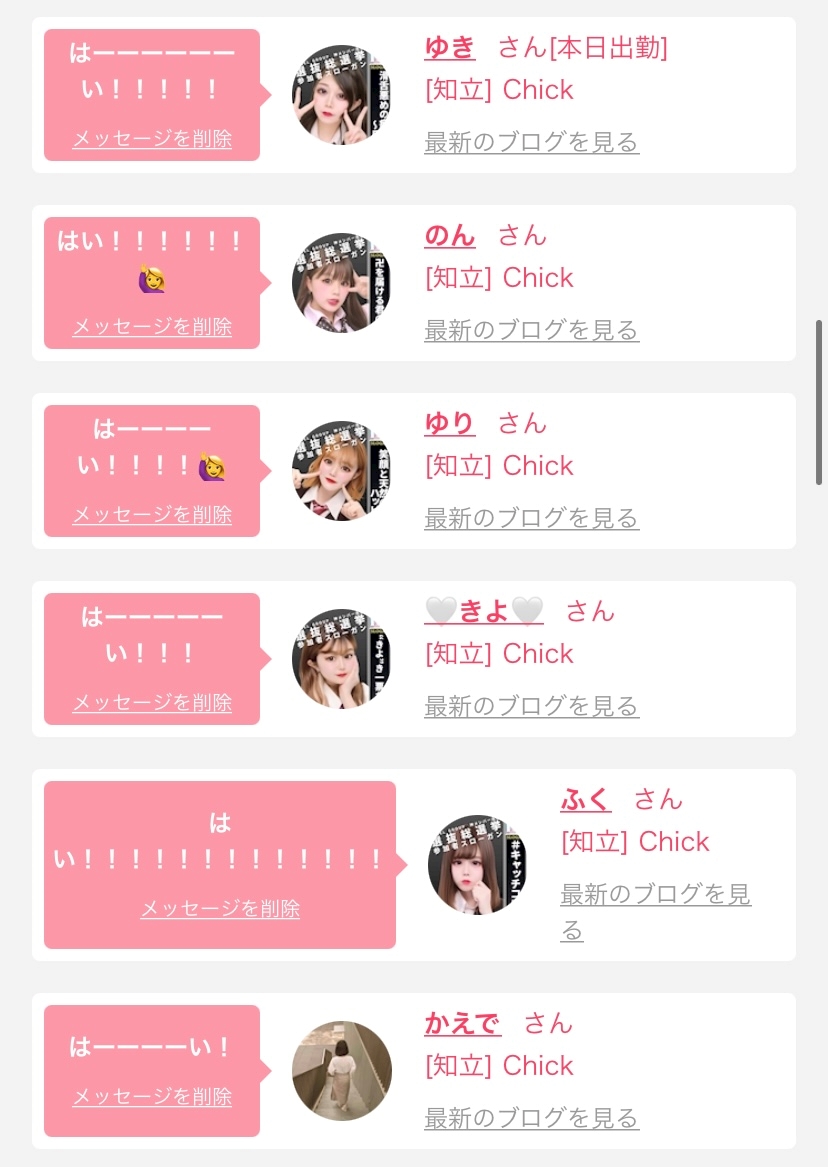
Task: Delete the message sent to ゆき
Action: click(152, 139)
